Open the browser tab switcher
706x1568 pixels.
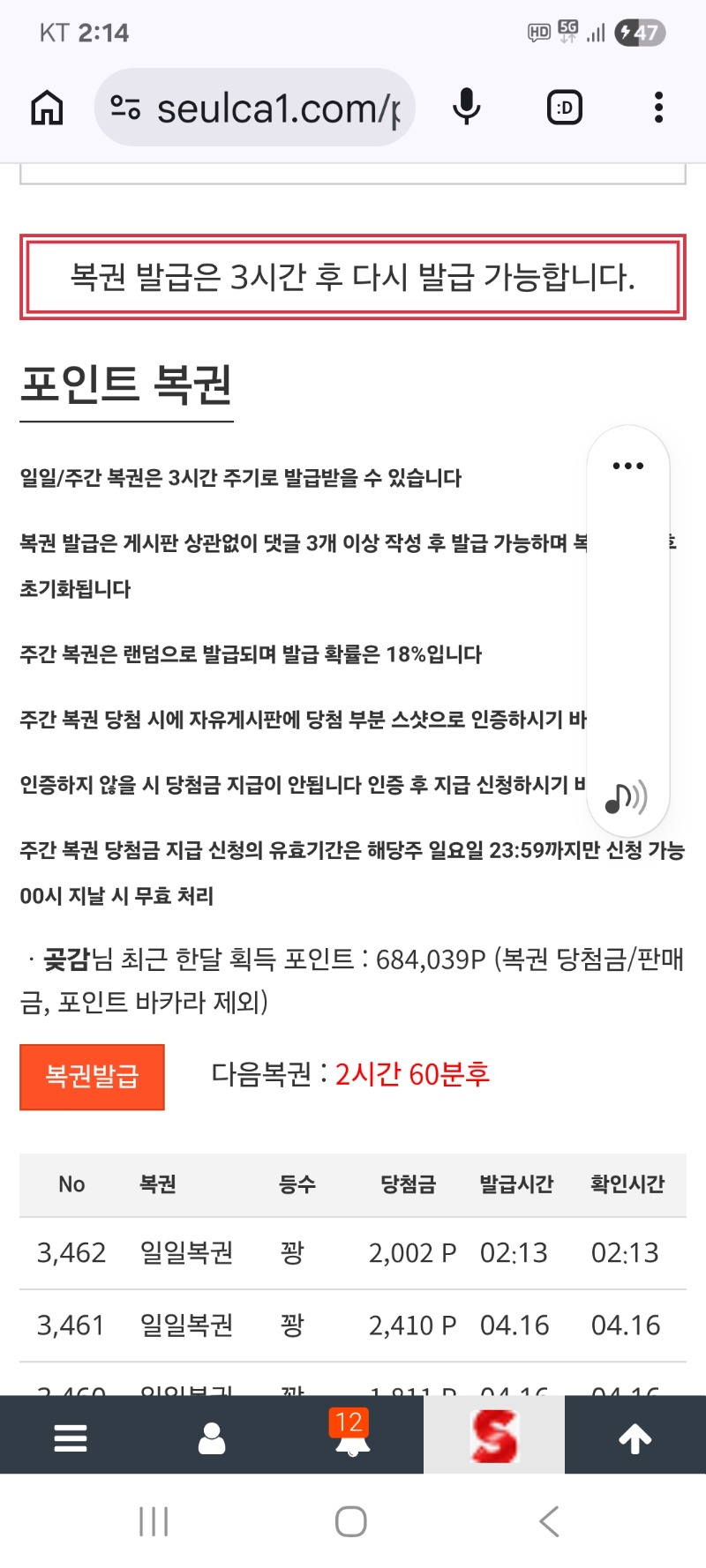coord(565,108)
